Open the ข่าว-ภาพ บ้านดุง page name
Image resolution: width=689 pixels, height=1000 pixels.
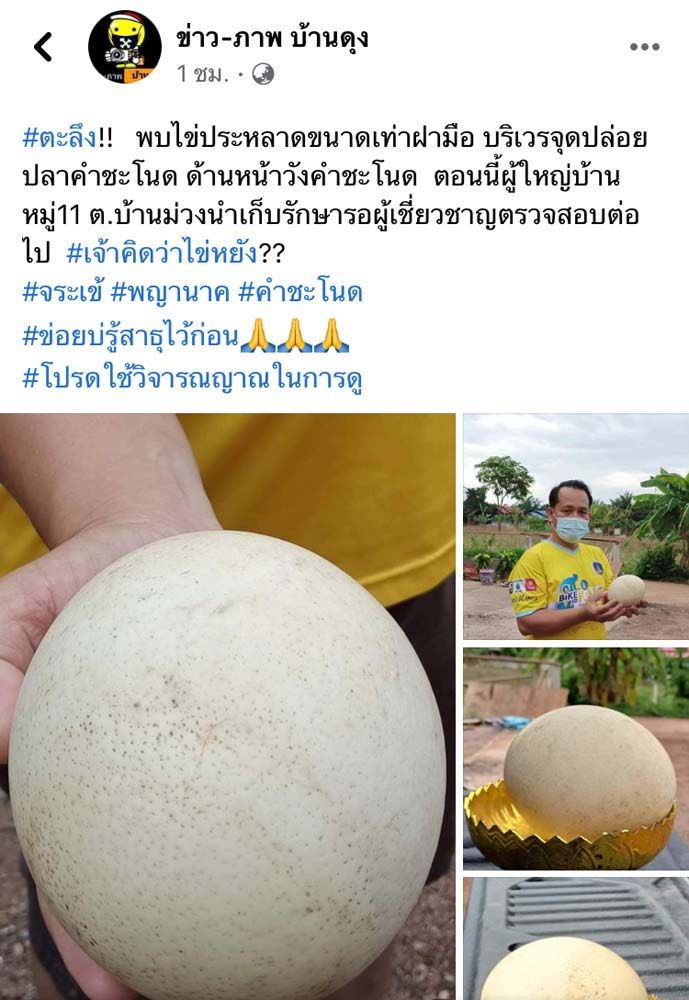pyautogui.click(x=272, y=38)
